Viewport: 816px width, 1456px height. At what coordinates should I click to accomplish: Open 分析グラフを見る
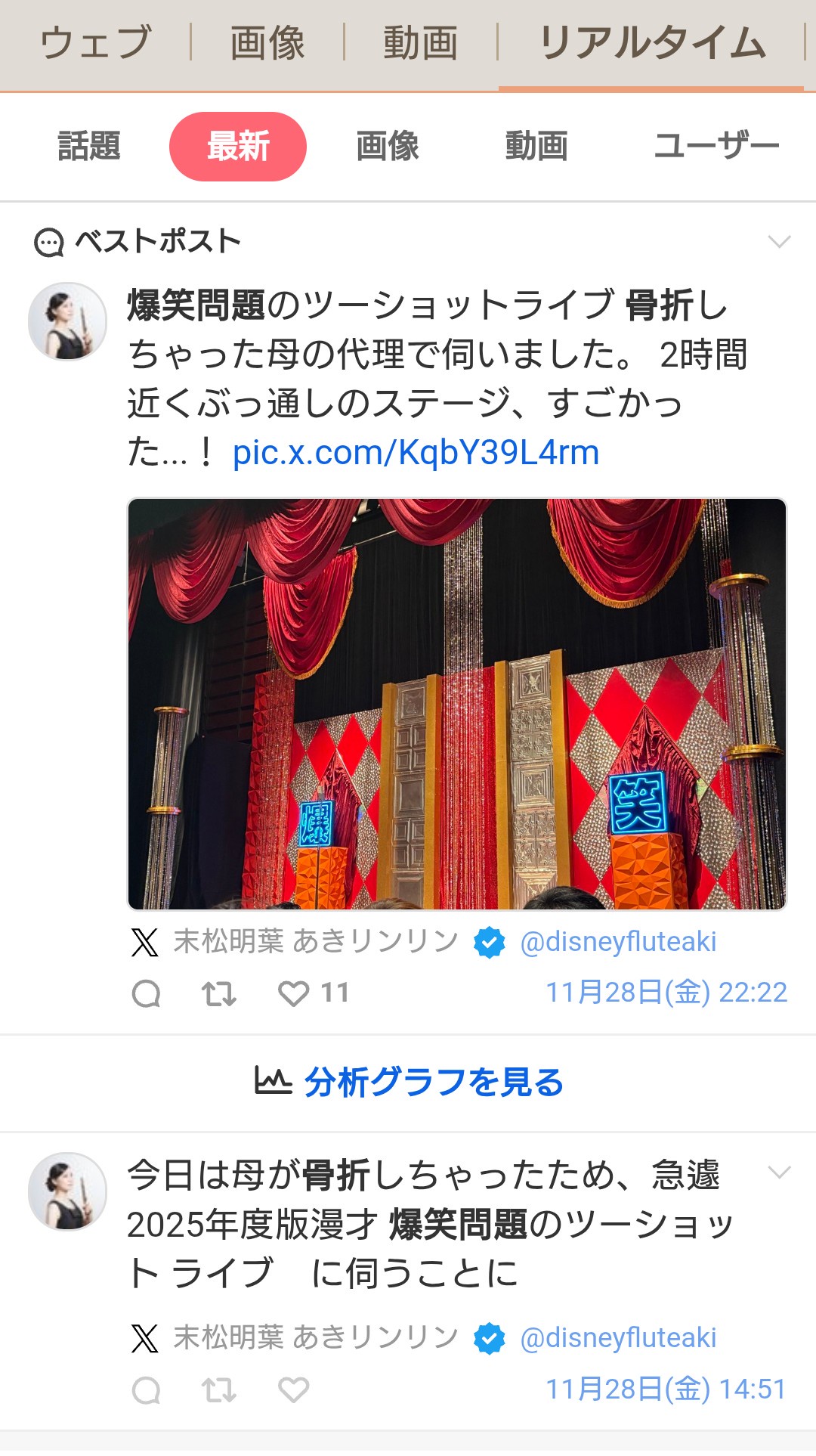pyautogui.click(x=409, y=1083)
